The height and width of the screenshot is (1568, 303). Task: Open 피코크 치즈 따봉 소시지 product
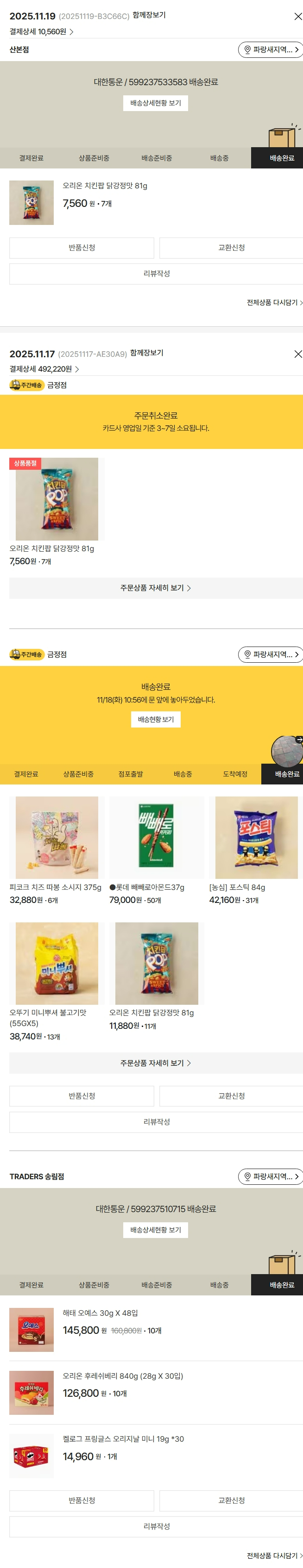pyautogui.click(x=57, y=838)
